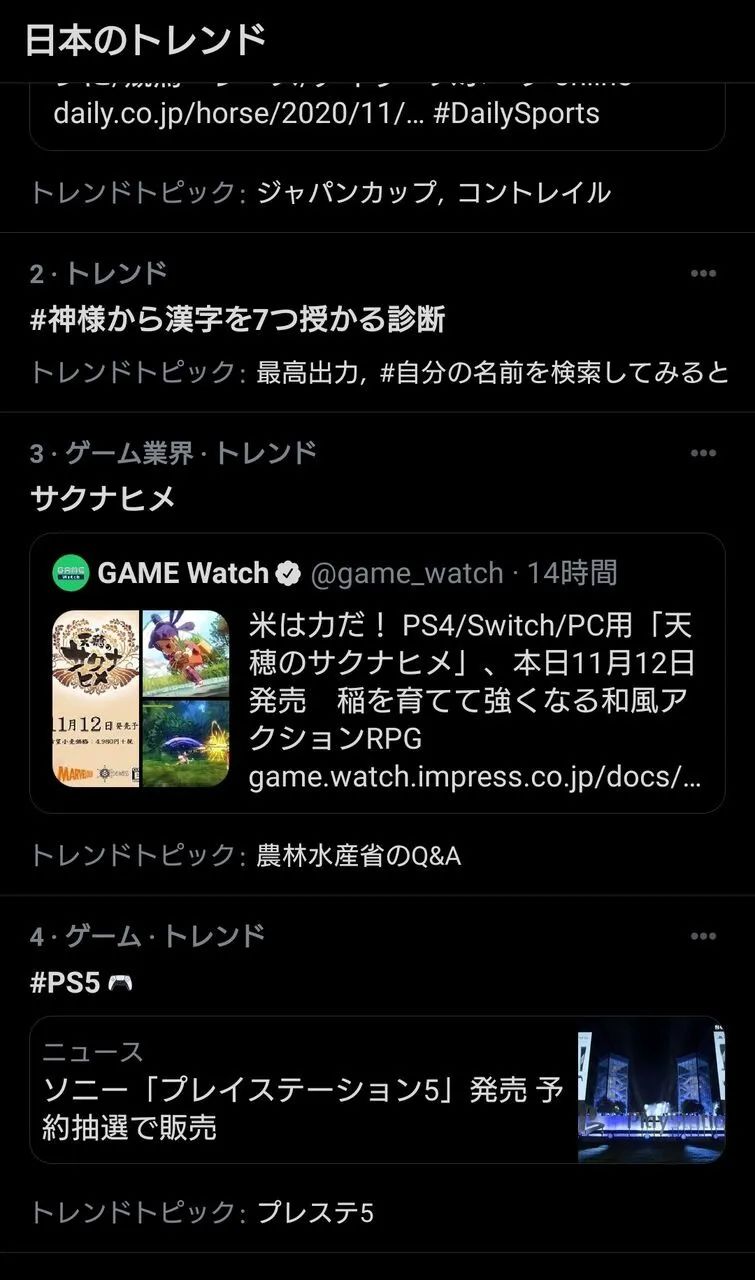The image size is (755, 1280).
Task: Open the daily.co.jp #DailySports tweet card
Action: pyautogui.click(x=377, y=114)
